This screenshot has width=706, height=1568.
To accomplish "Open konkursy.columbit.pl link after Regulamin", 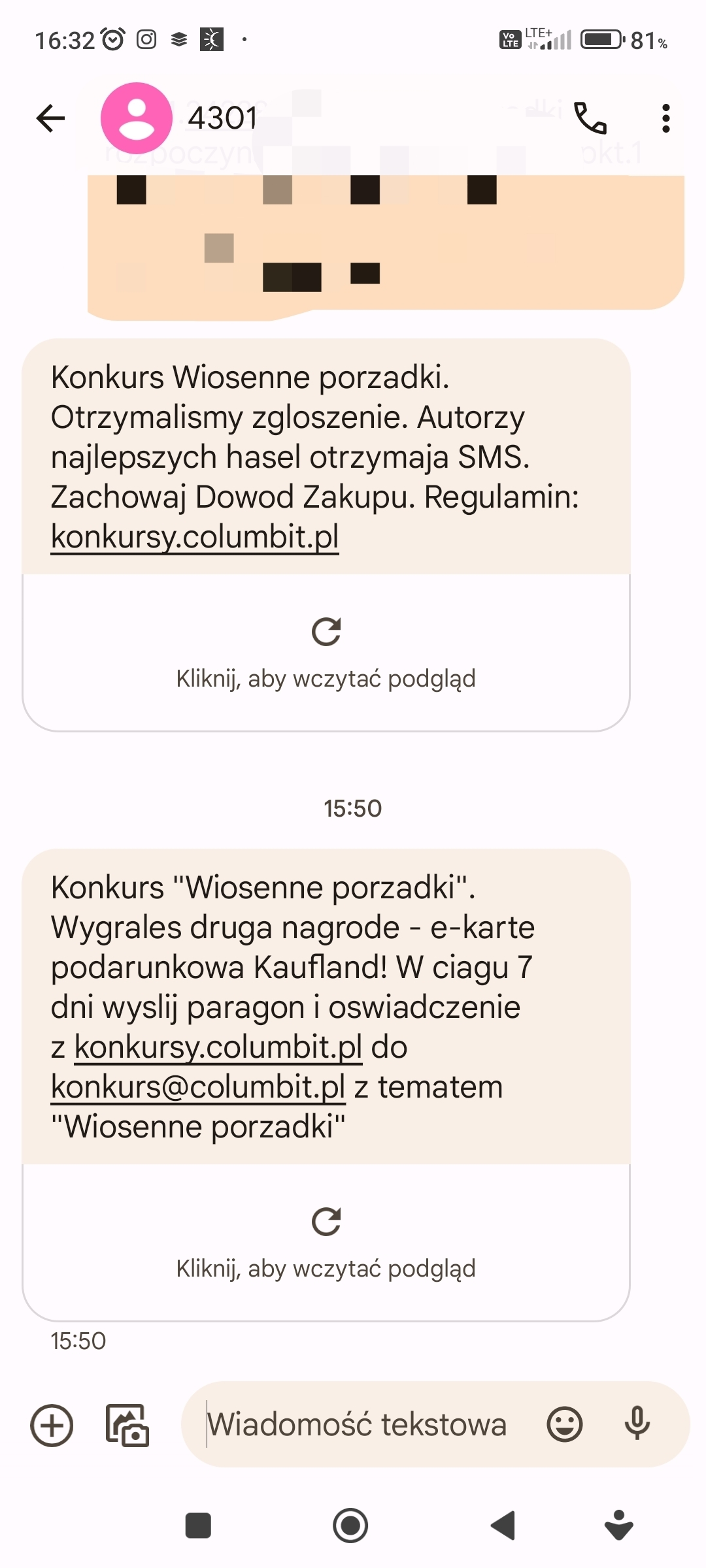I will (195, 537).
